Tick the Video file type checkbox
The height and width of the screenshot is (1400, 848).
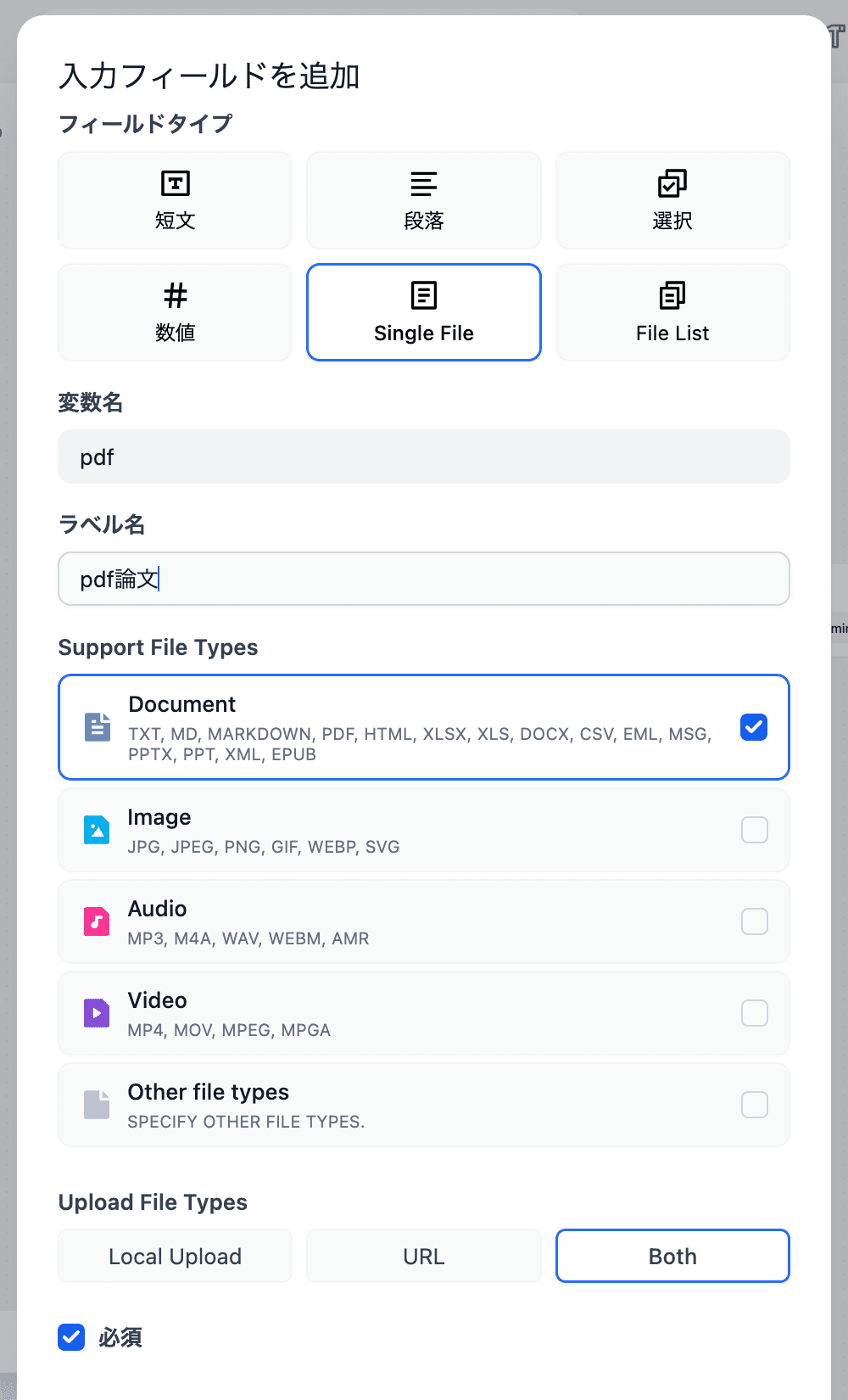coord(754,1013)
